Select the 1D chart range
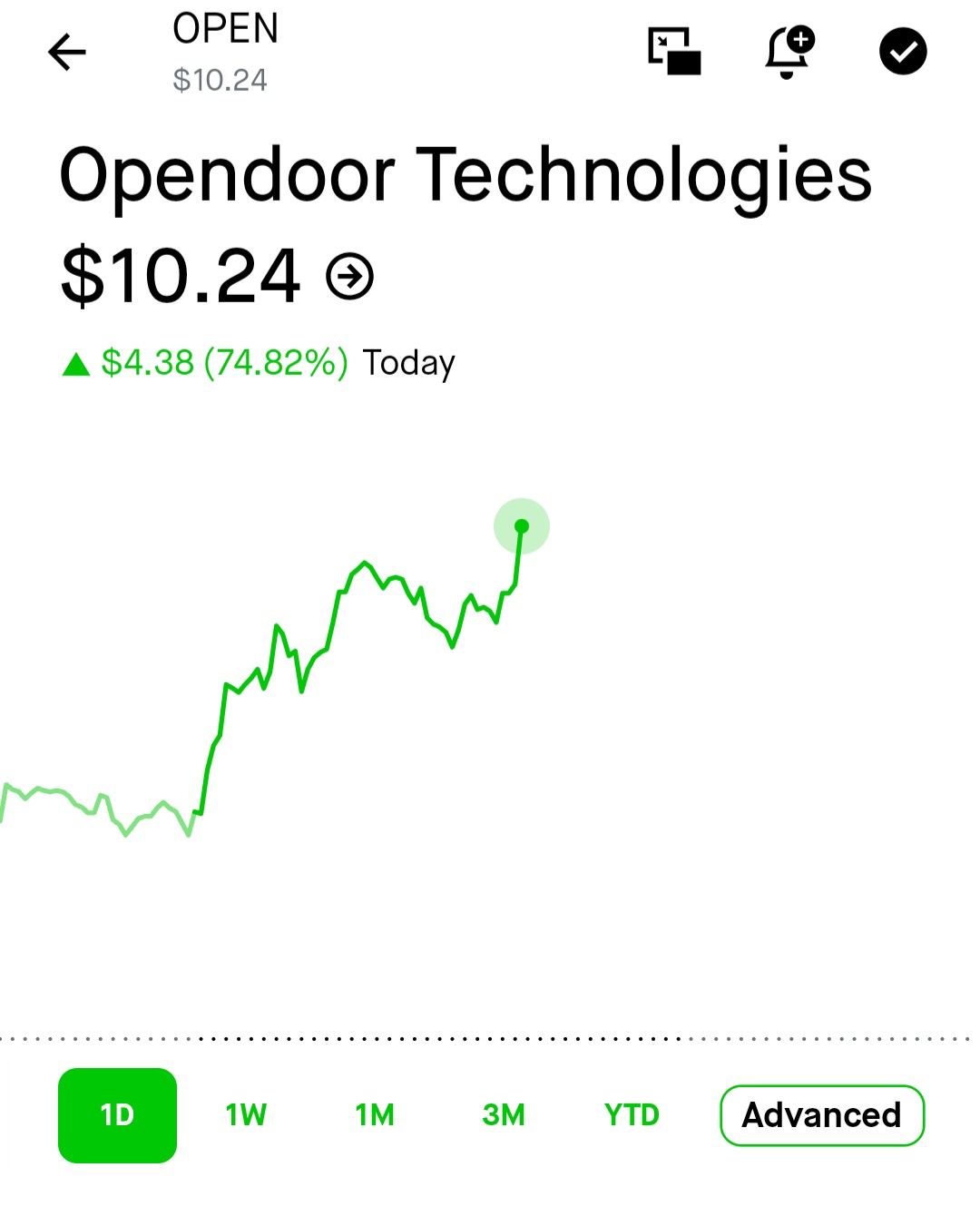The height and width of the screenshot is (1216, 980). [117, 1115]
